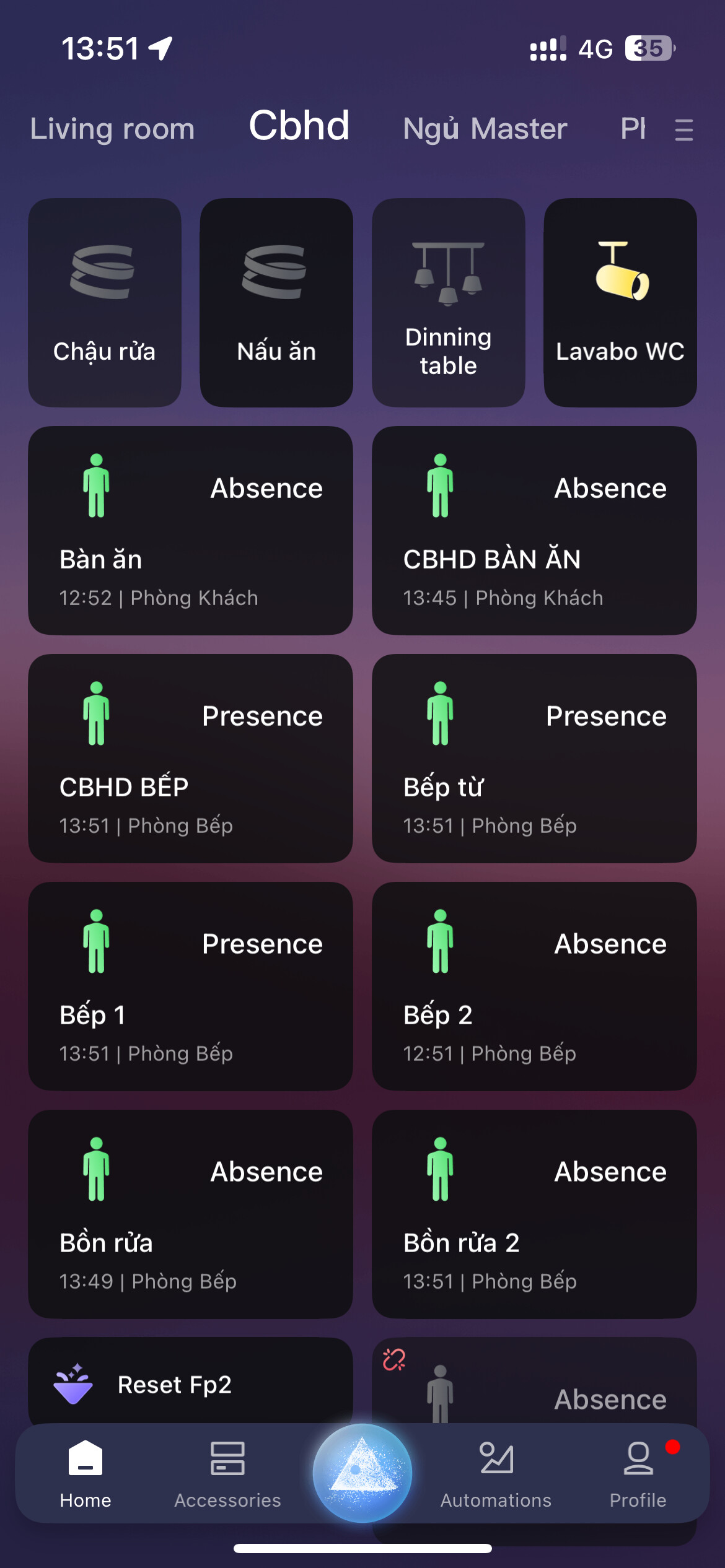The height and width of the screenshot is (1568, 725).
Task: Toggle the Chậu rửa light
Action: tap(105, 302)
